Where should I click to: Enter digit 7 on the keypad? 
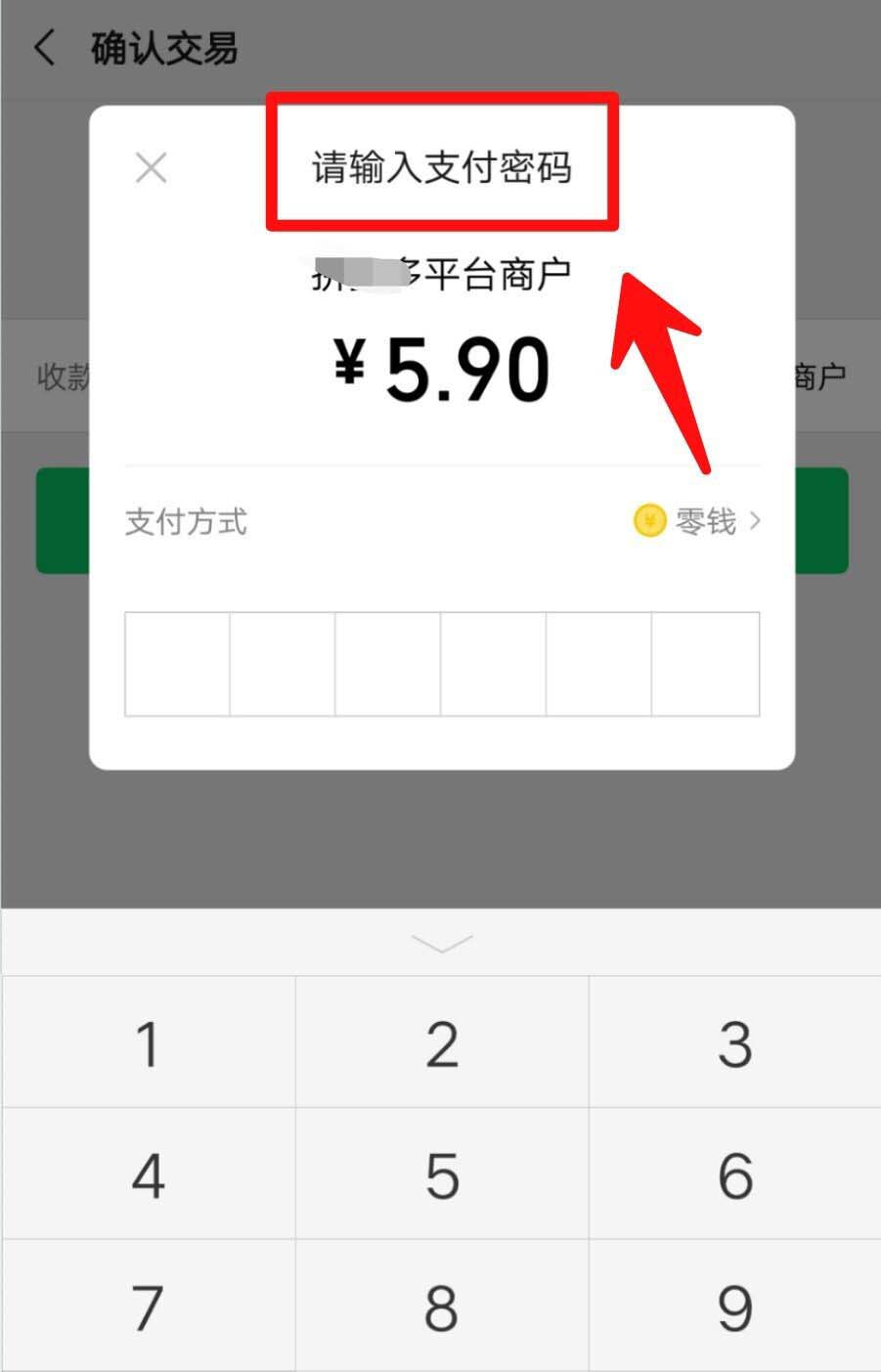tap(148, 1306)
